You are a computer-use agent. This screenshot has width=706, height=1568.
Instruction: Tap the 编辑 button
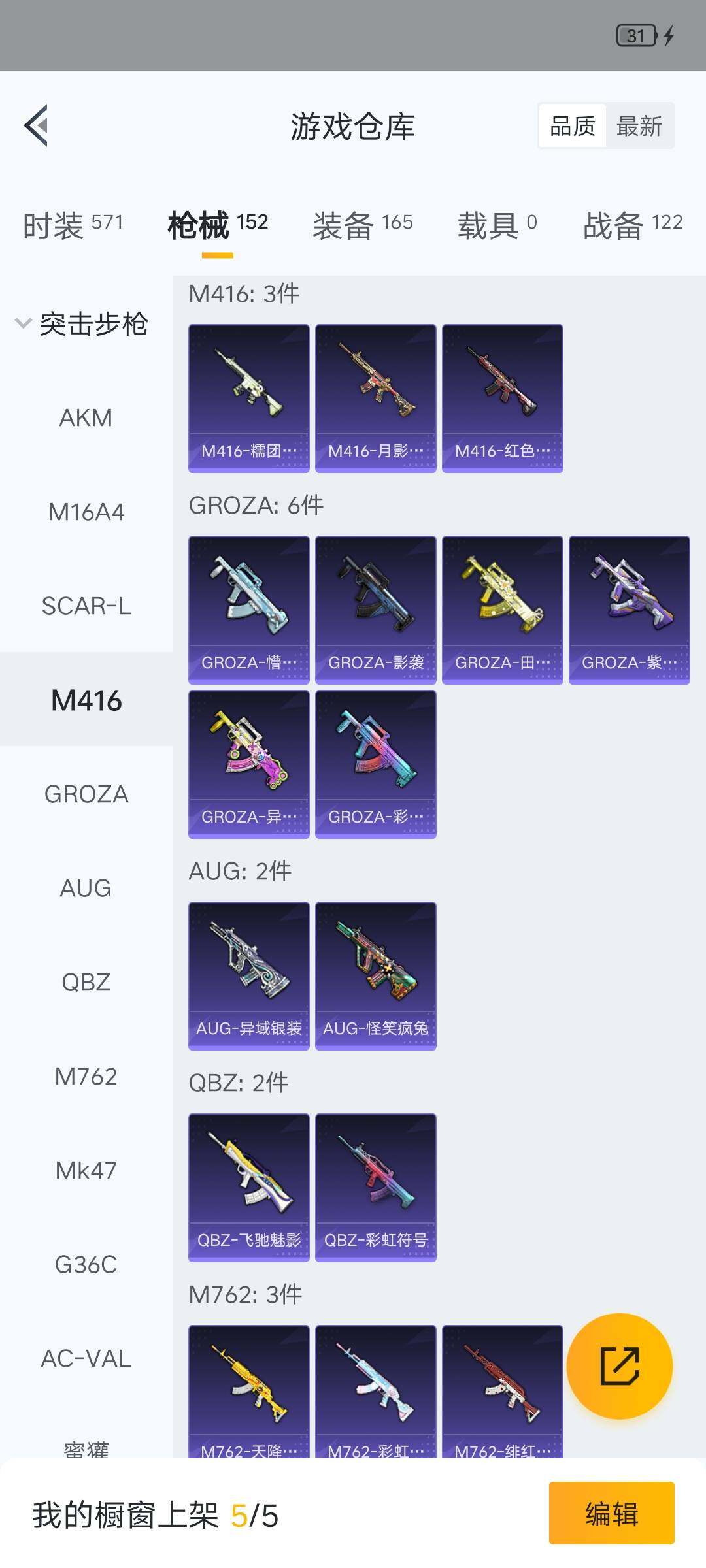coord(611,1514)
